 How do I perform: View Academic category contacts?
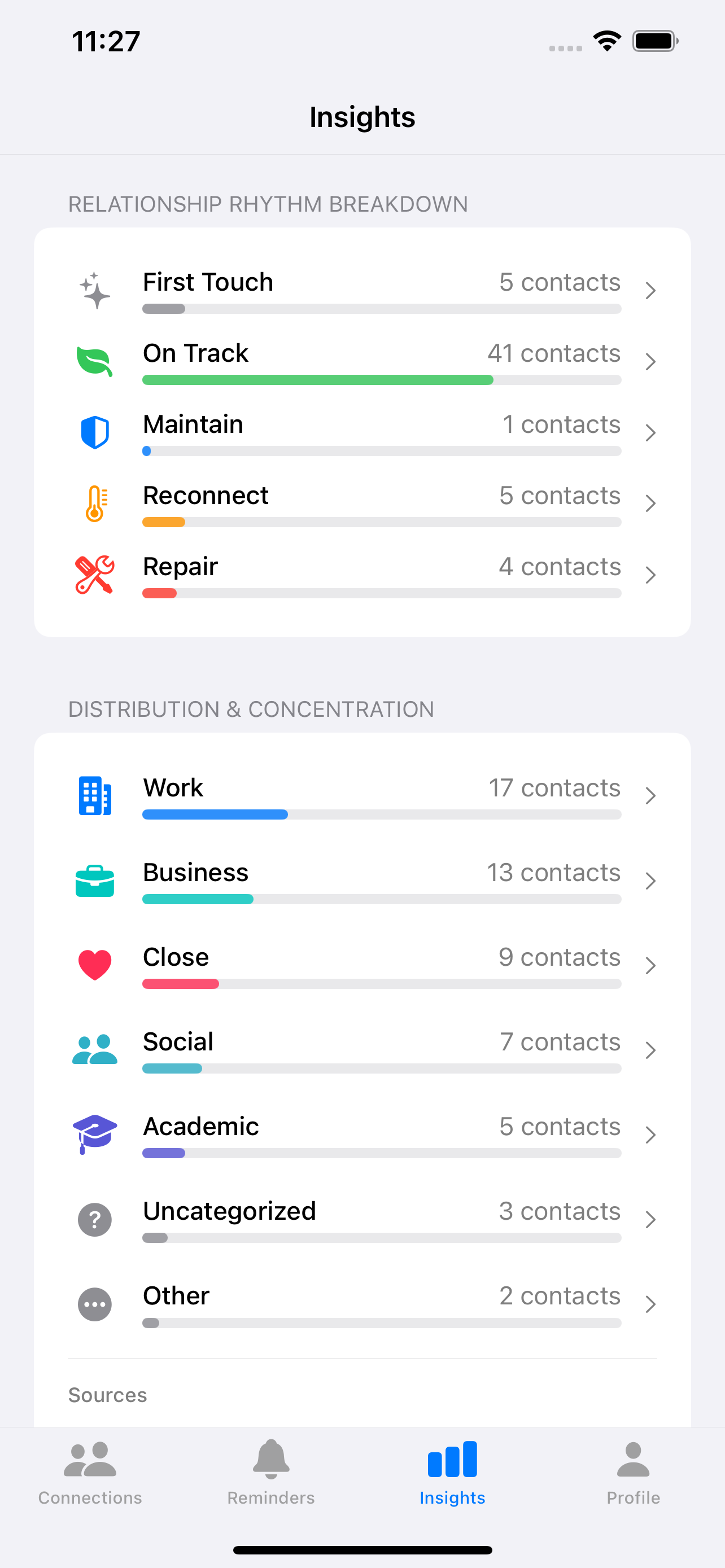[x=362, y=1134]
